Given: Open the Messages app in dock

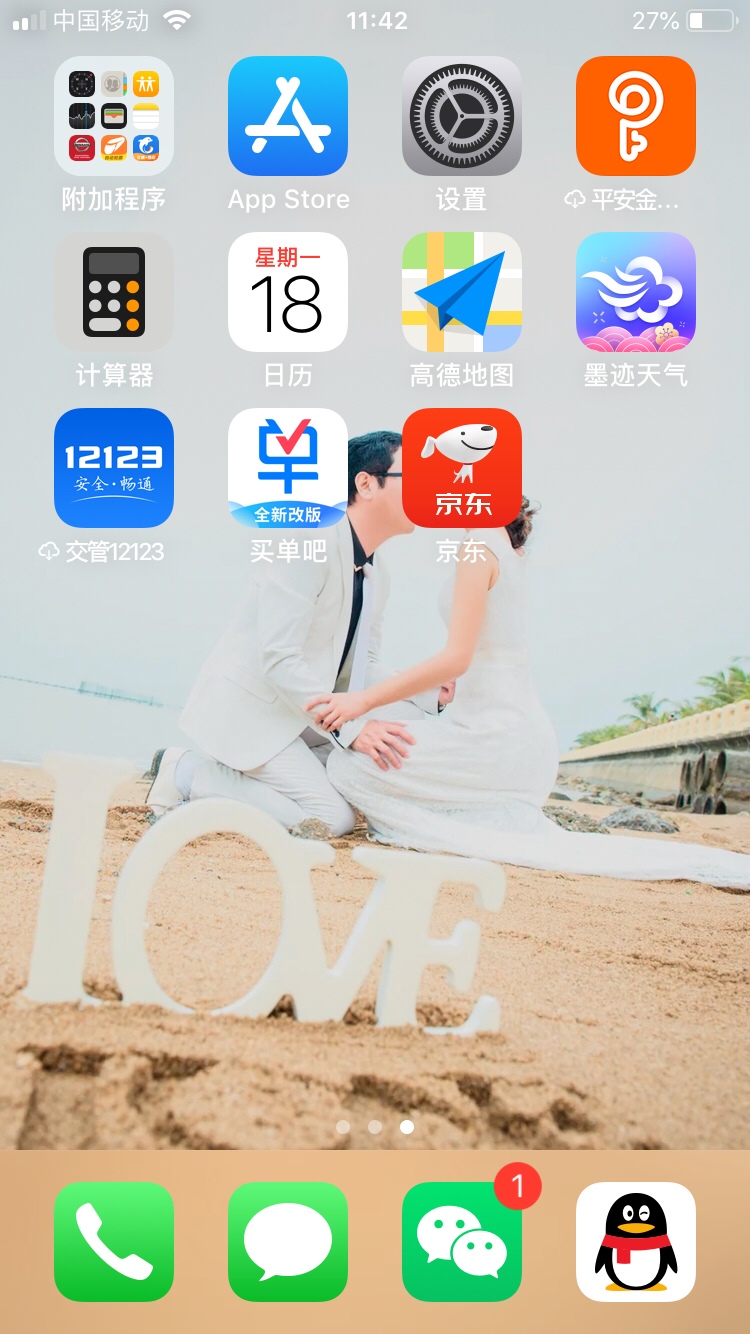Looking at the screenshot, I should pos(288,1242).
